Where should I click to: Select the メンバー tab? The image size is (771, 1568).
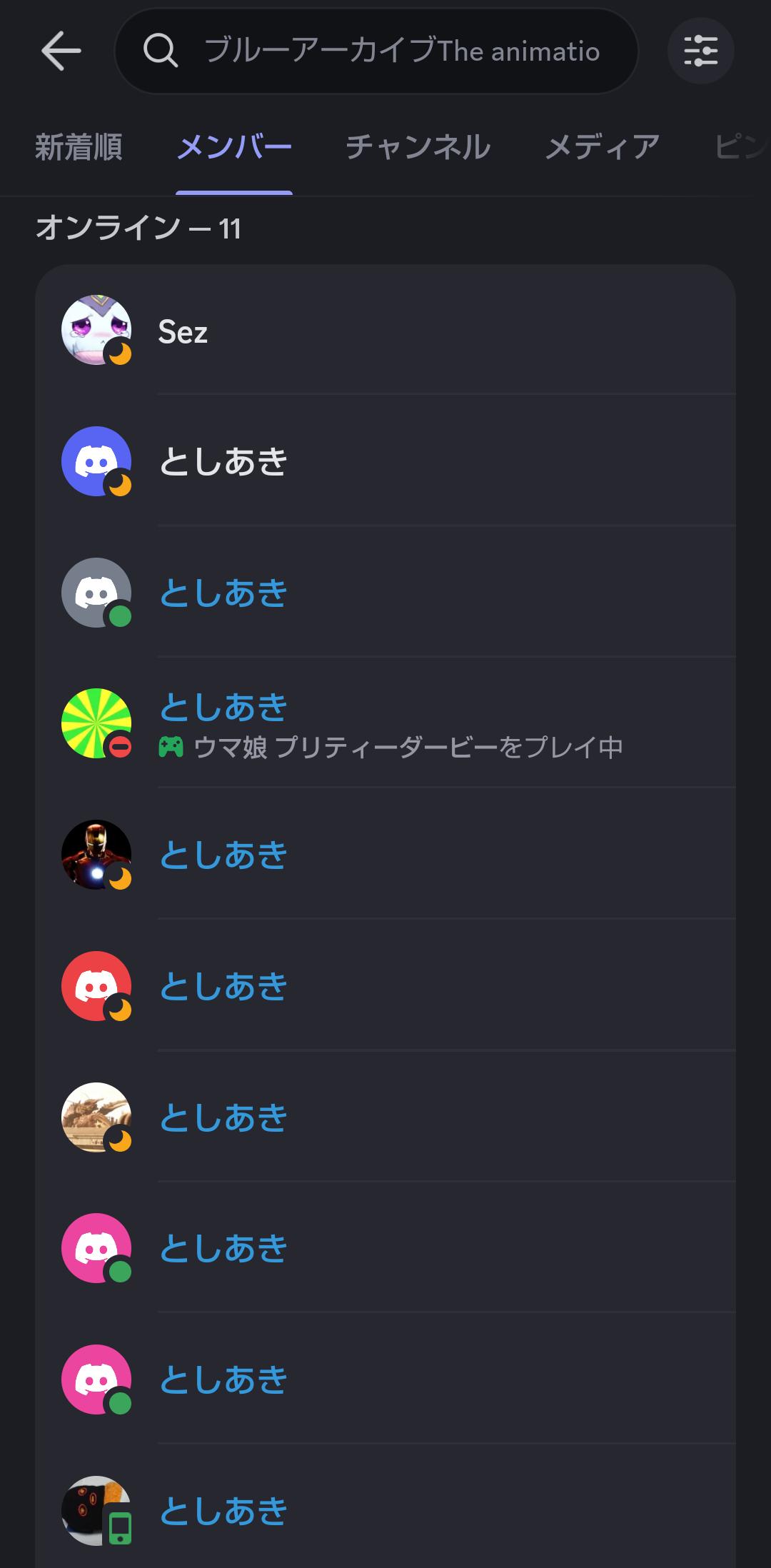coord(234,147)
